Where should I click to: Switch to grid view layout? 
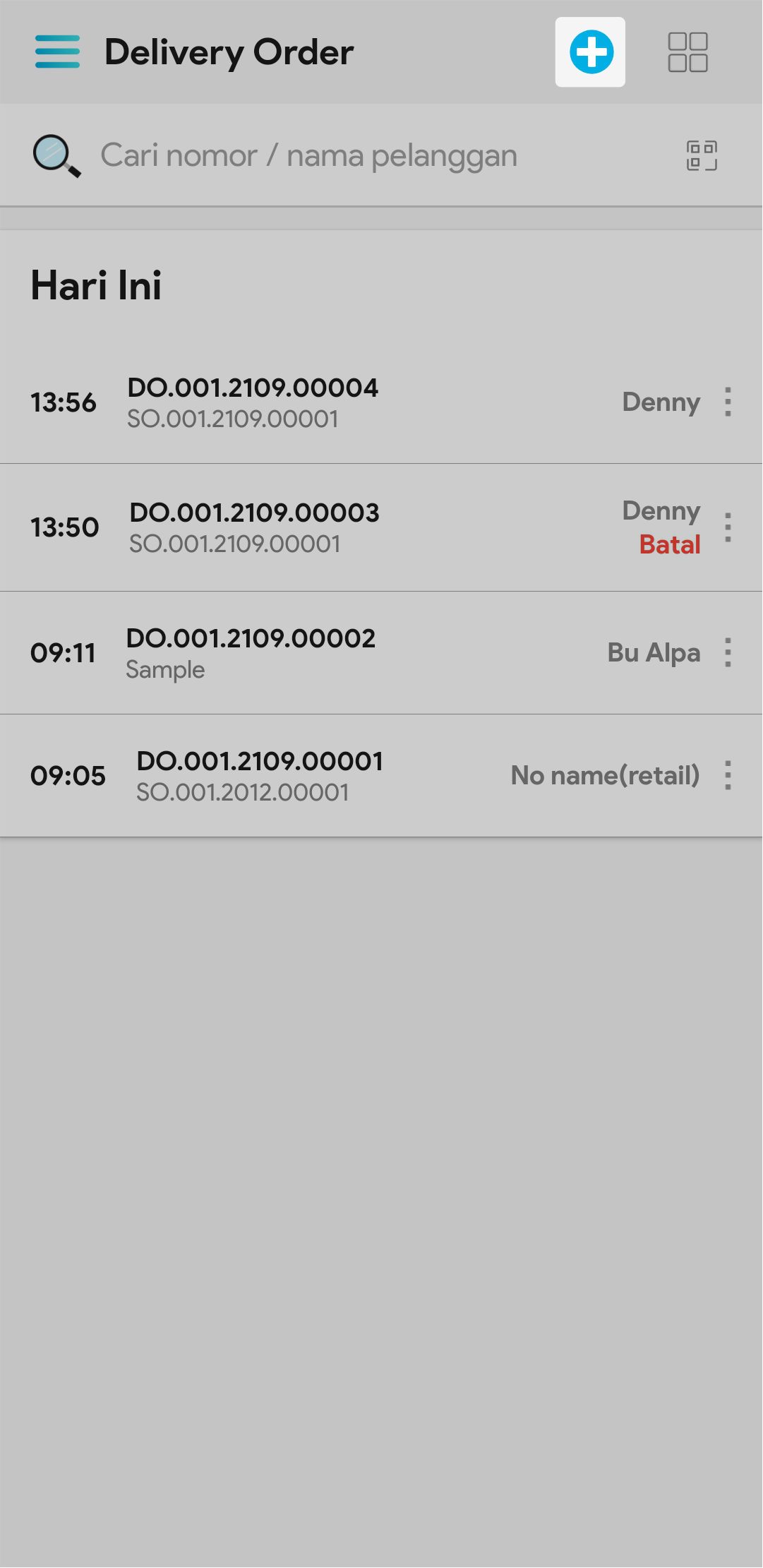pos(687,52)
